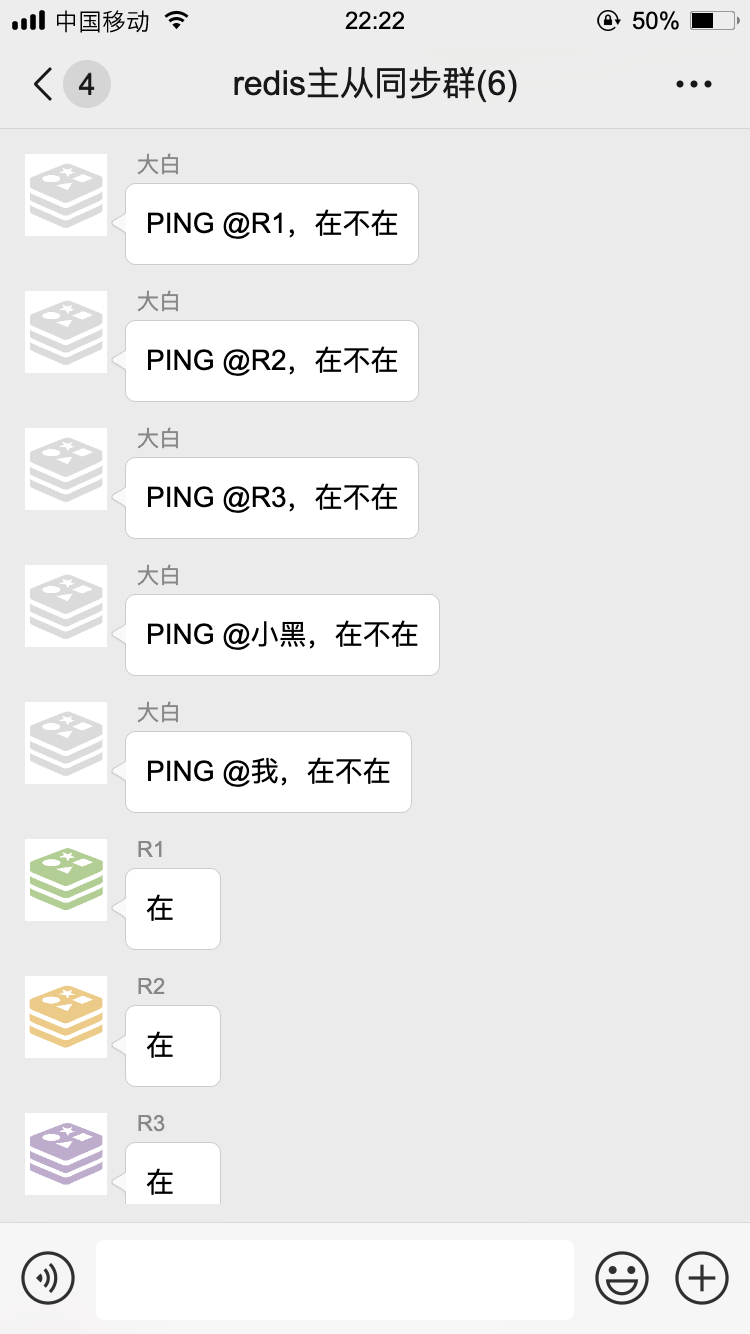Open R3's purple avatar profile
The height and width of the screenshot is (1334, 750).
66,1153
